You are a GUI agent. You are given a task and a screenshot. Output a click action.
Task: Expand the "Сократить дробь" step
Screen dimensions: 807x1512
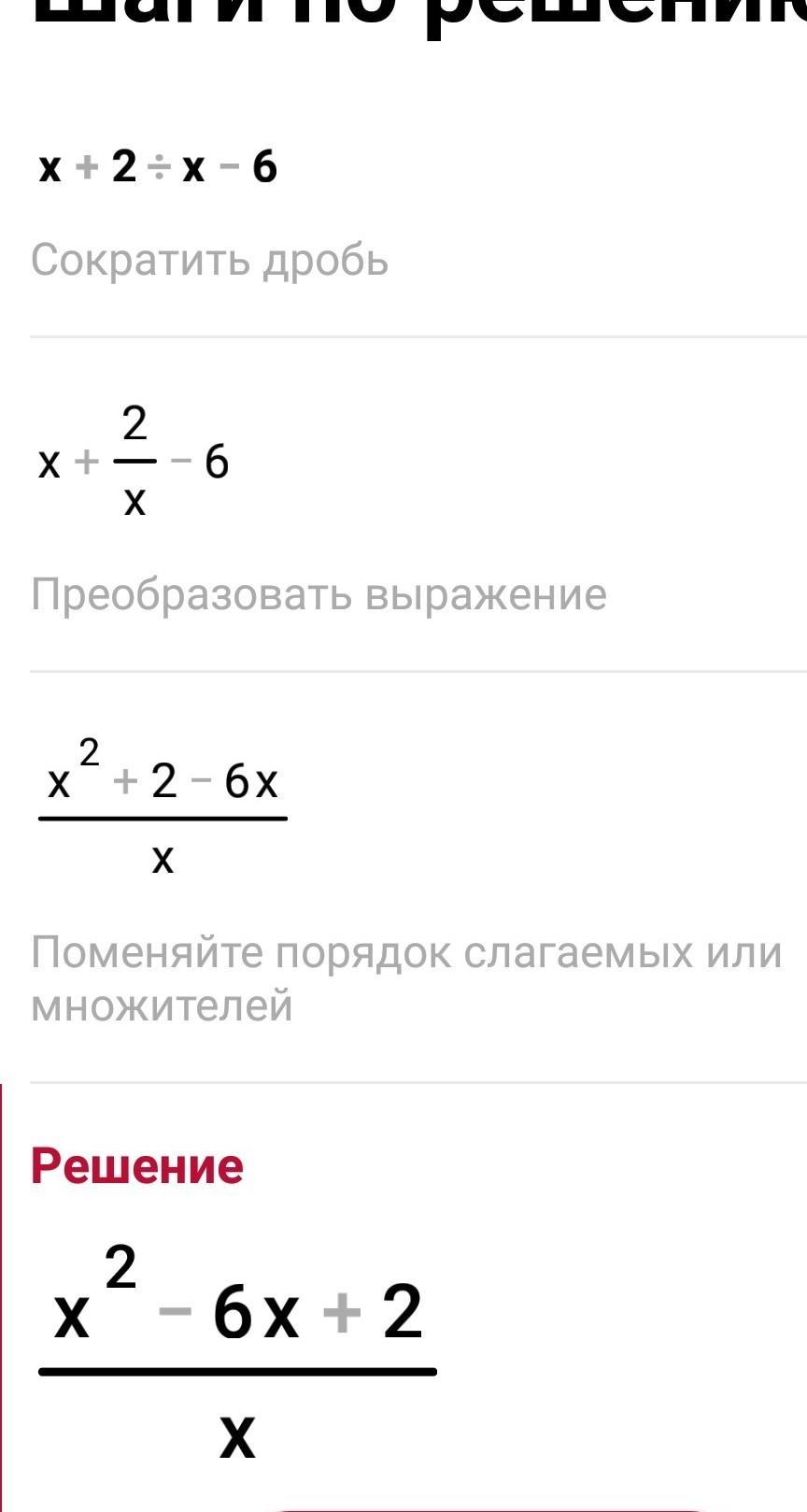pos(209,260)
